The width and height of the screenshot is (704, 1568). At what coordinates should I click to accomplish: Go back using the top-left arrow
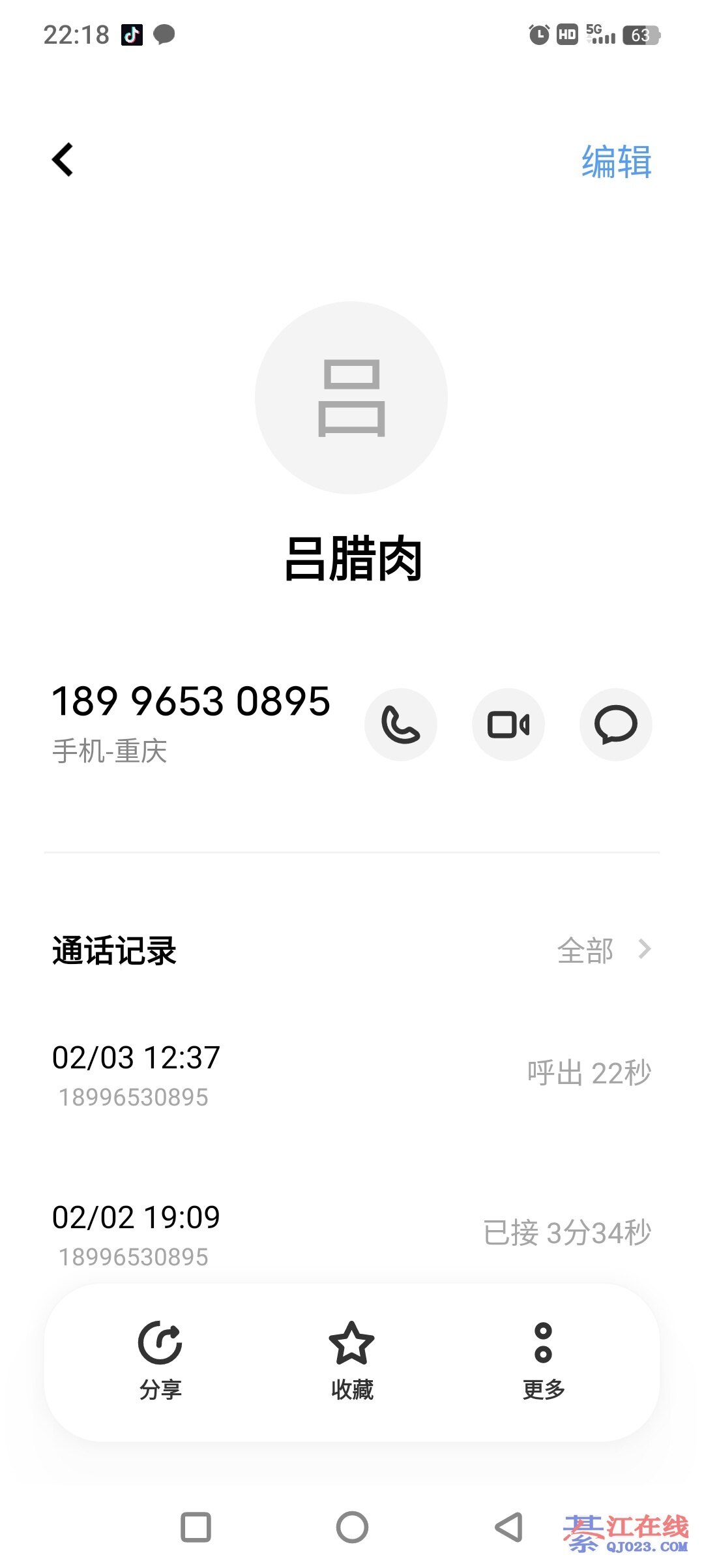tap(63, 160)
